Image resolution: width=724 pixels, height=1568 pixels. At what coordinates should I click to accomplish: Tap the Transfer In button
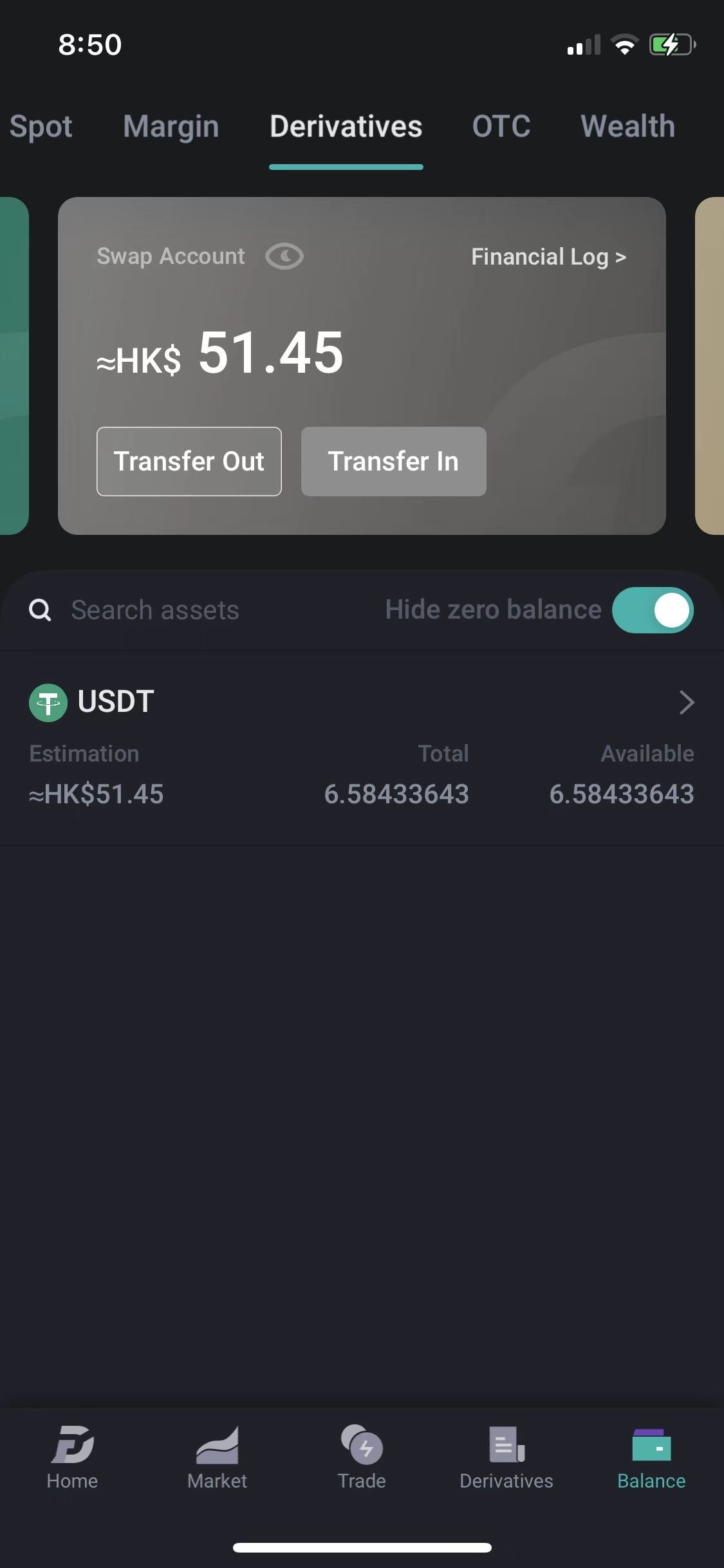[394, 462]
